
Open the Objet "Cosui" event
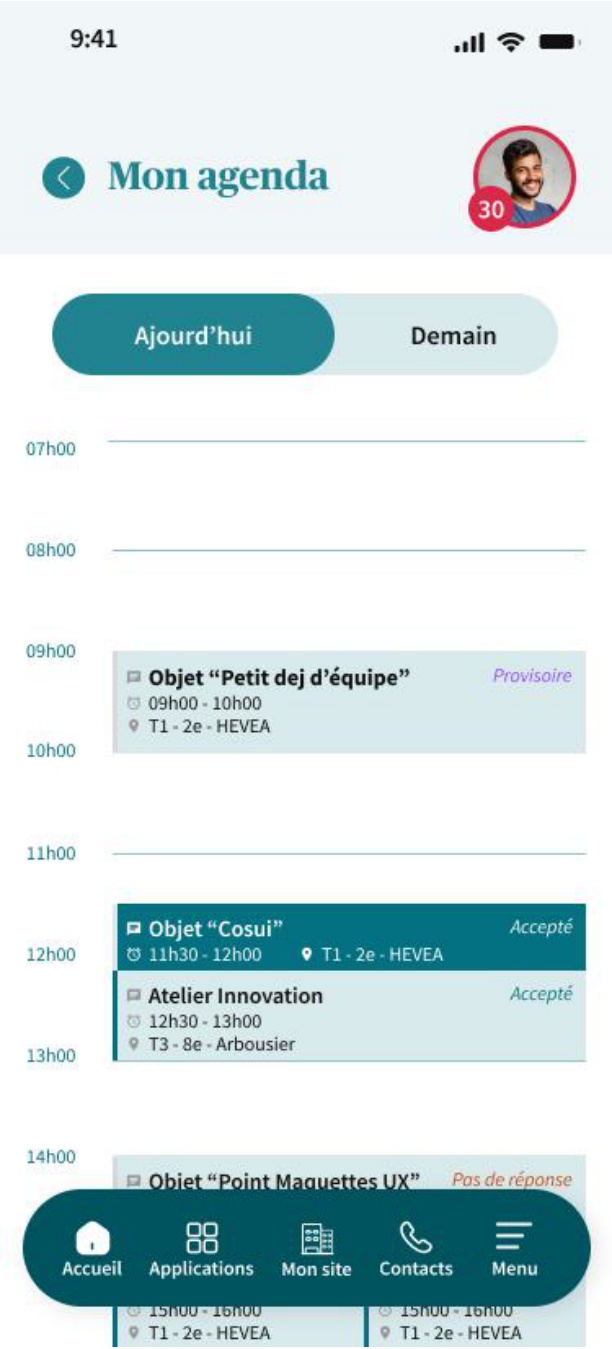click(349, 937)
